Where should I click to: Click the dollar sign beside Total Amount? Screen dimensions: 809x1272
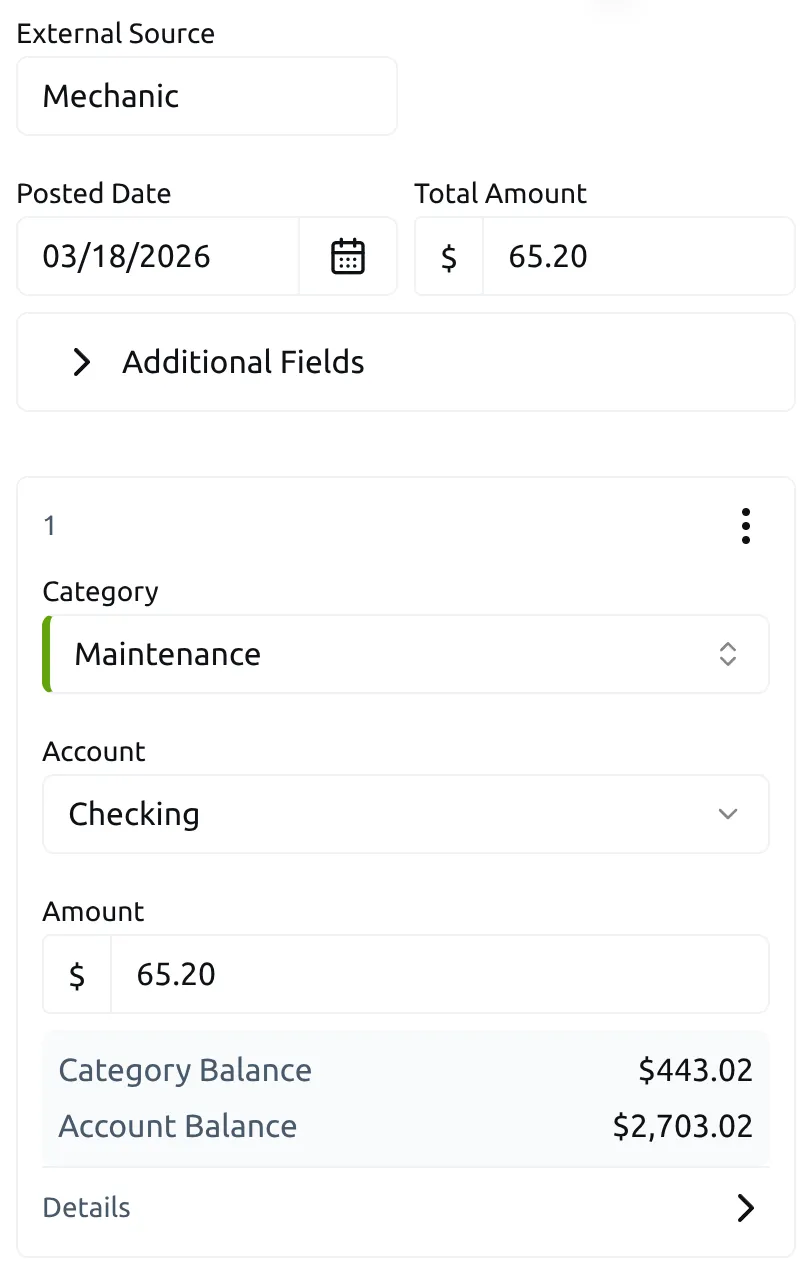[x=448, y=256]
